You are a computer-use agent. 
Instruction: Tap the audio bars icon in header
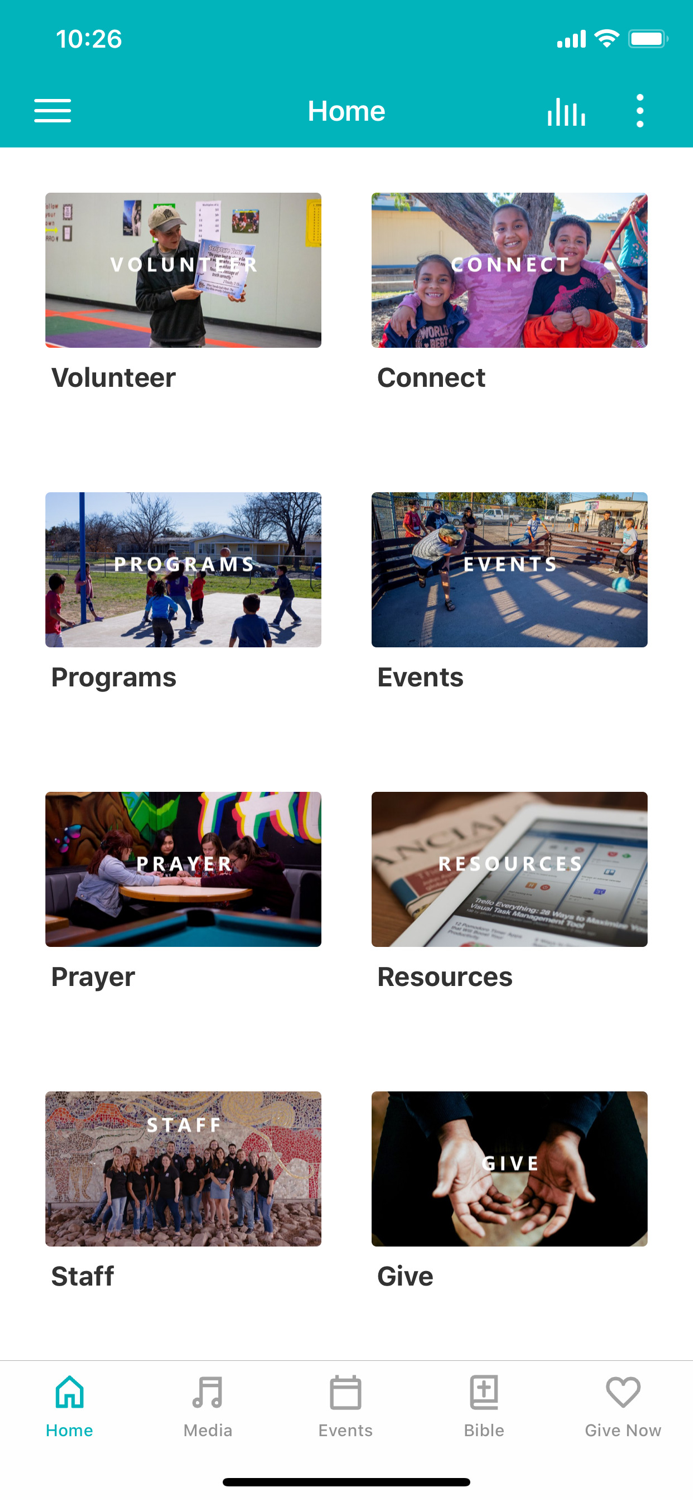(x=566, y=112)
